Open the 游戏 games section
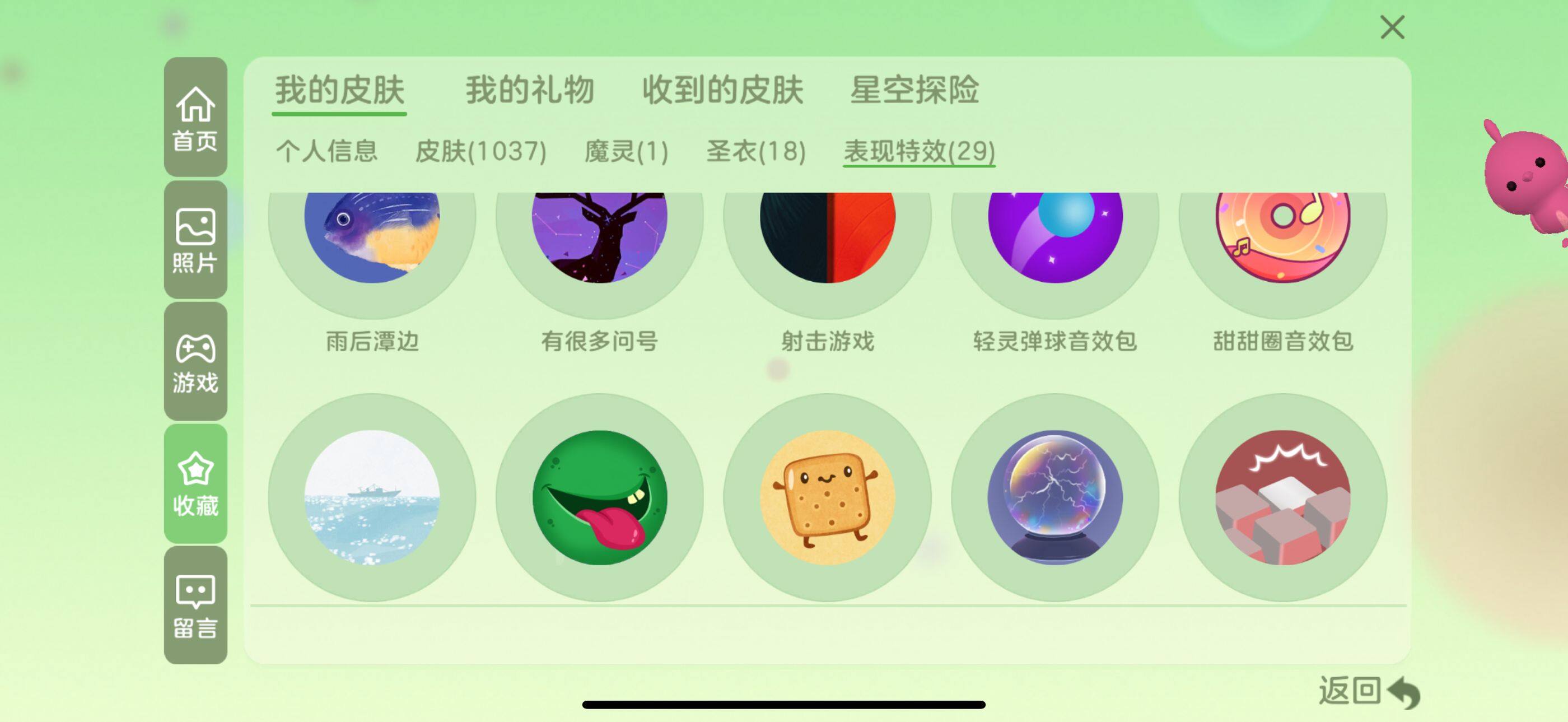The image size is (1568, 722). pos(195,362)
